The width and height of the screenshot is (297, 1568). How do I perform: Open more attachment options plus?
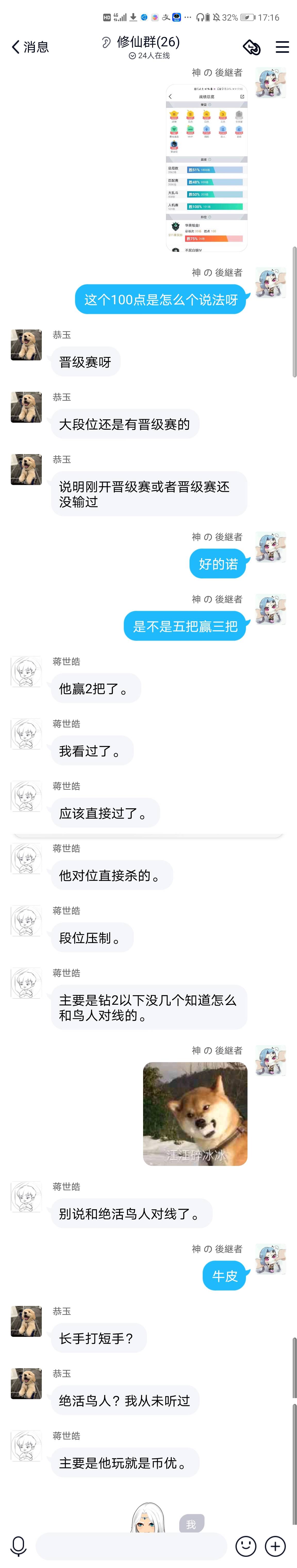coord(276,1546)
